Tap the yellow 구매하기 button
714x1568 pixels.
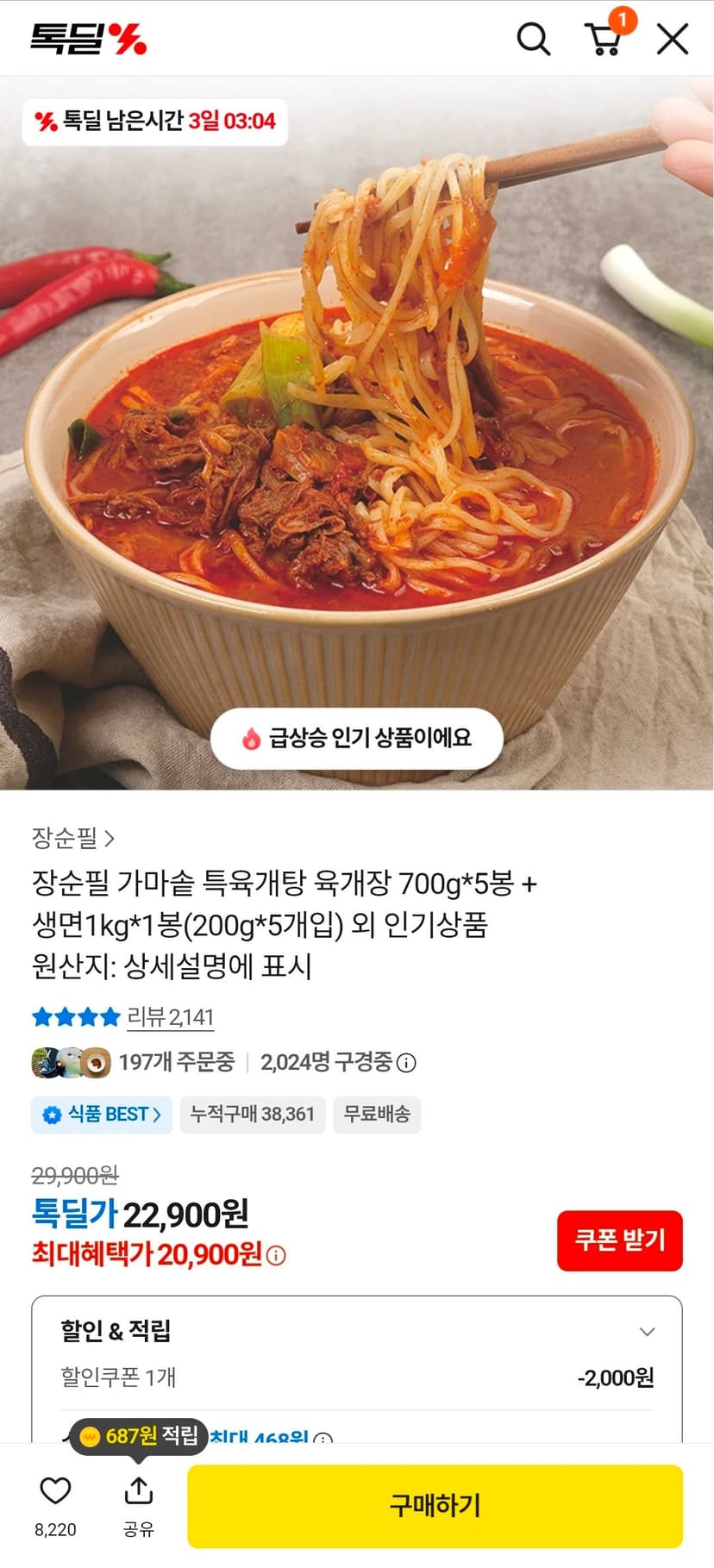(x=435, y=1506)
